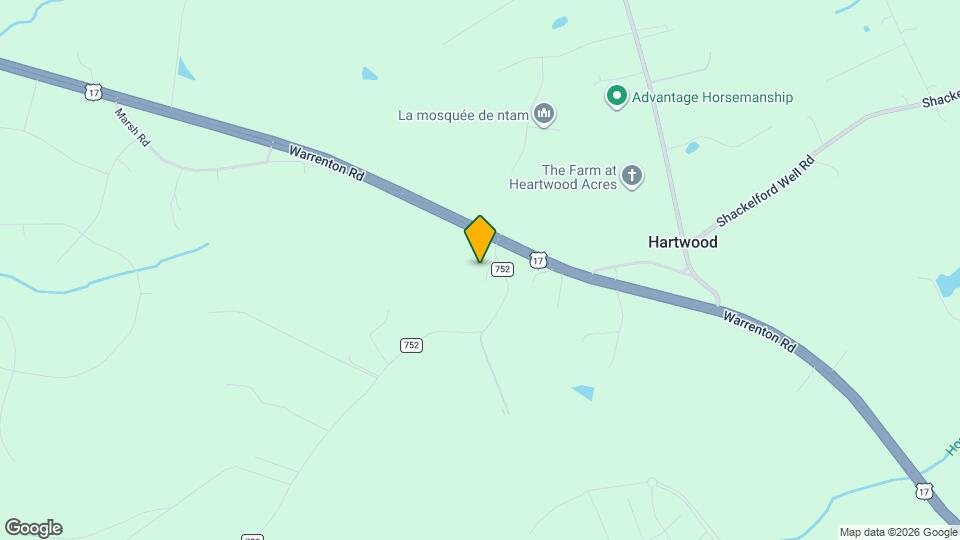Select The Farm at Heartwood Acres pin

(x=632, y=177)
